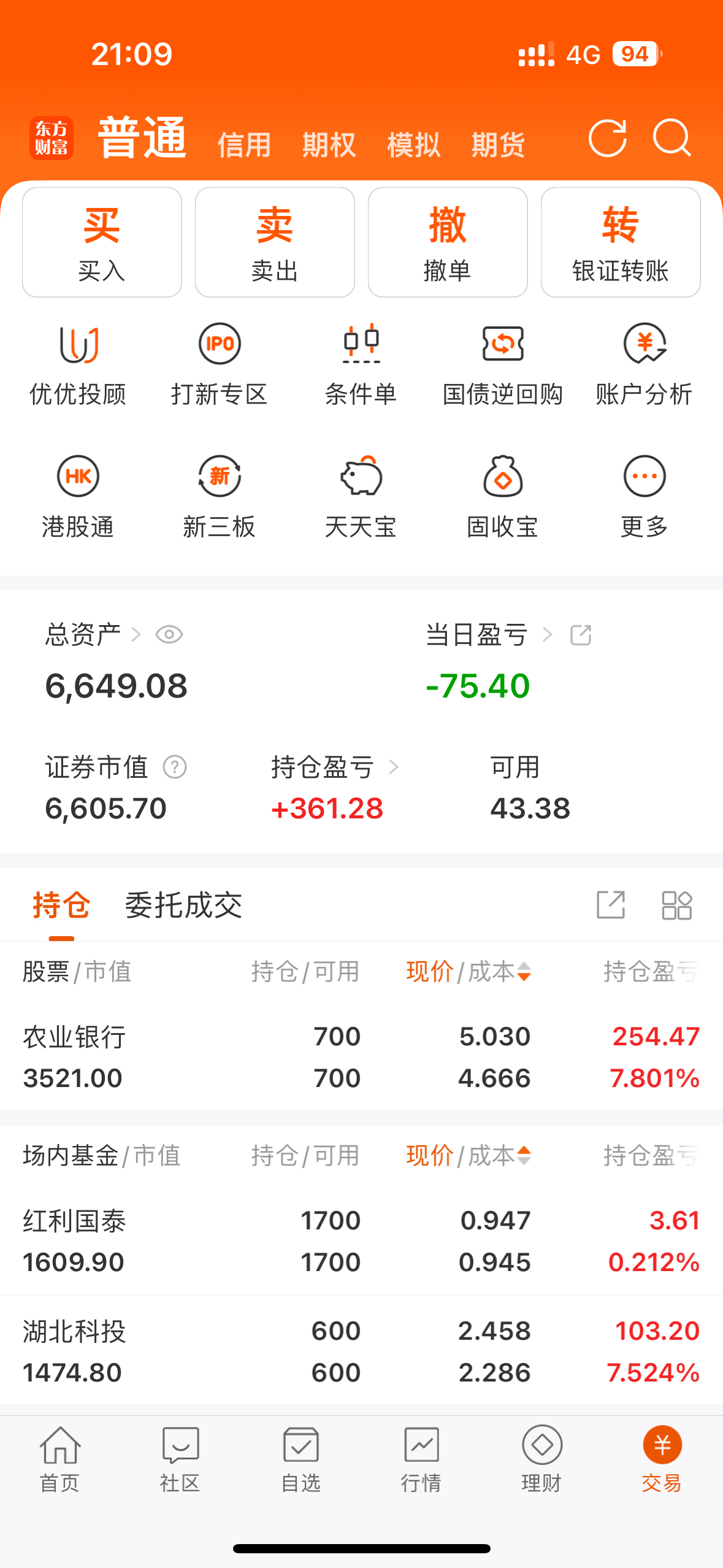Tap the 买入 (buy) button

(x=101, y=242)
